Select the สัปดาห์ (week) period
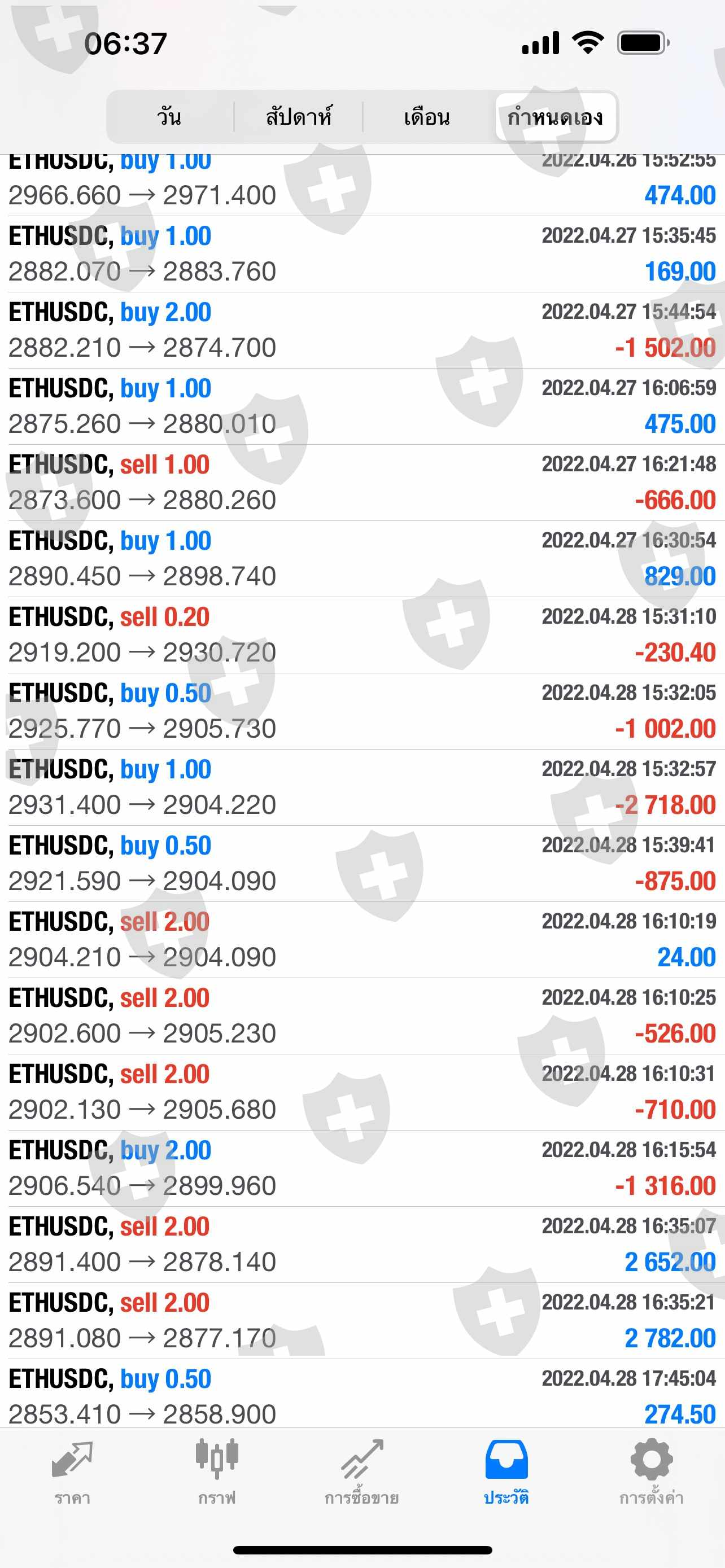 click(298, 116)
